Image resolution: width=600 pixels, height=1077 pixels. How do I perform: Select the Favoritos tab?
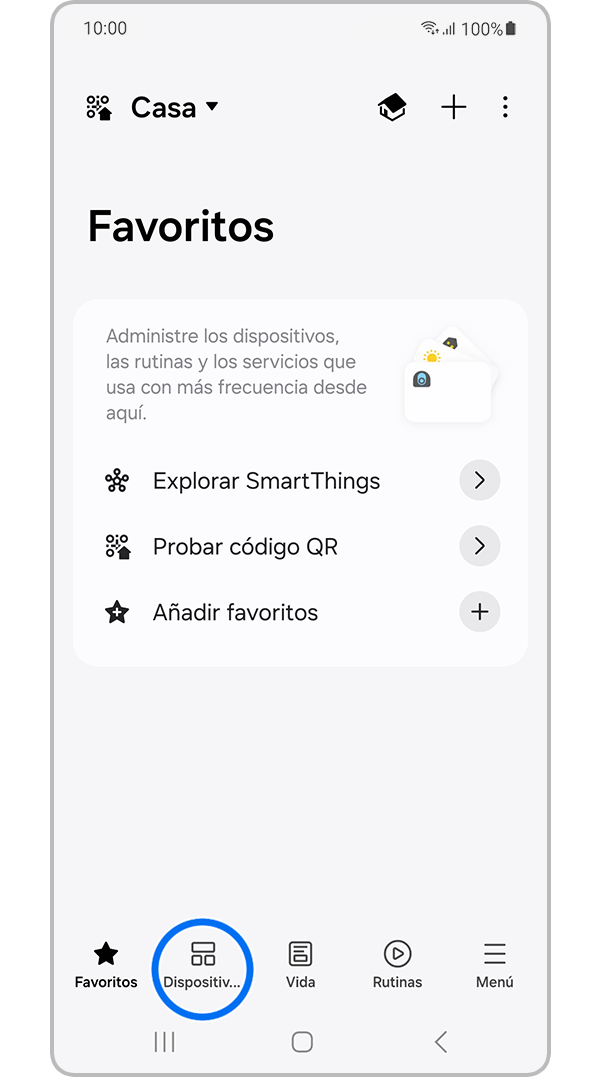click(x=106, y=965)
